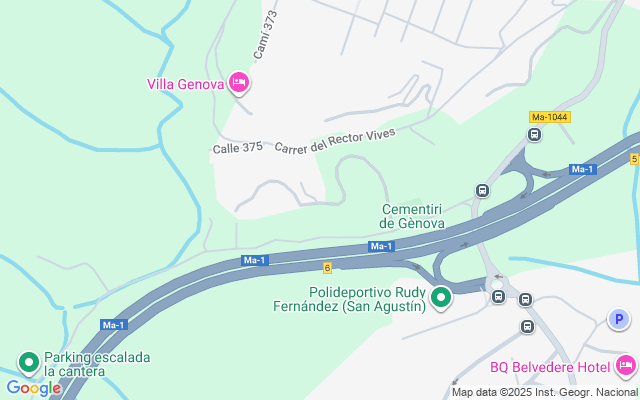Tap the BQ Belvedere Hotel marker
Image resolution: width=640 pixels, height=400 pixels.
pos(626,365)
